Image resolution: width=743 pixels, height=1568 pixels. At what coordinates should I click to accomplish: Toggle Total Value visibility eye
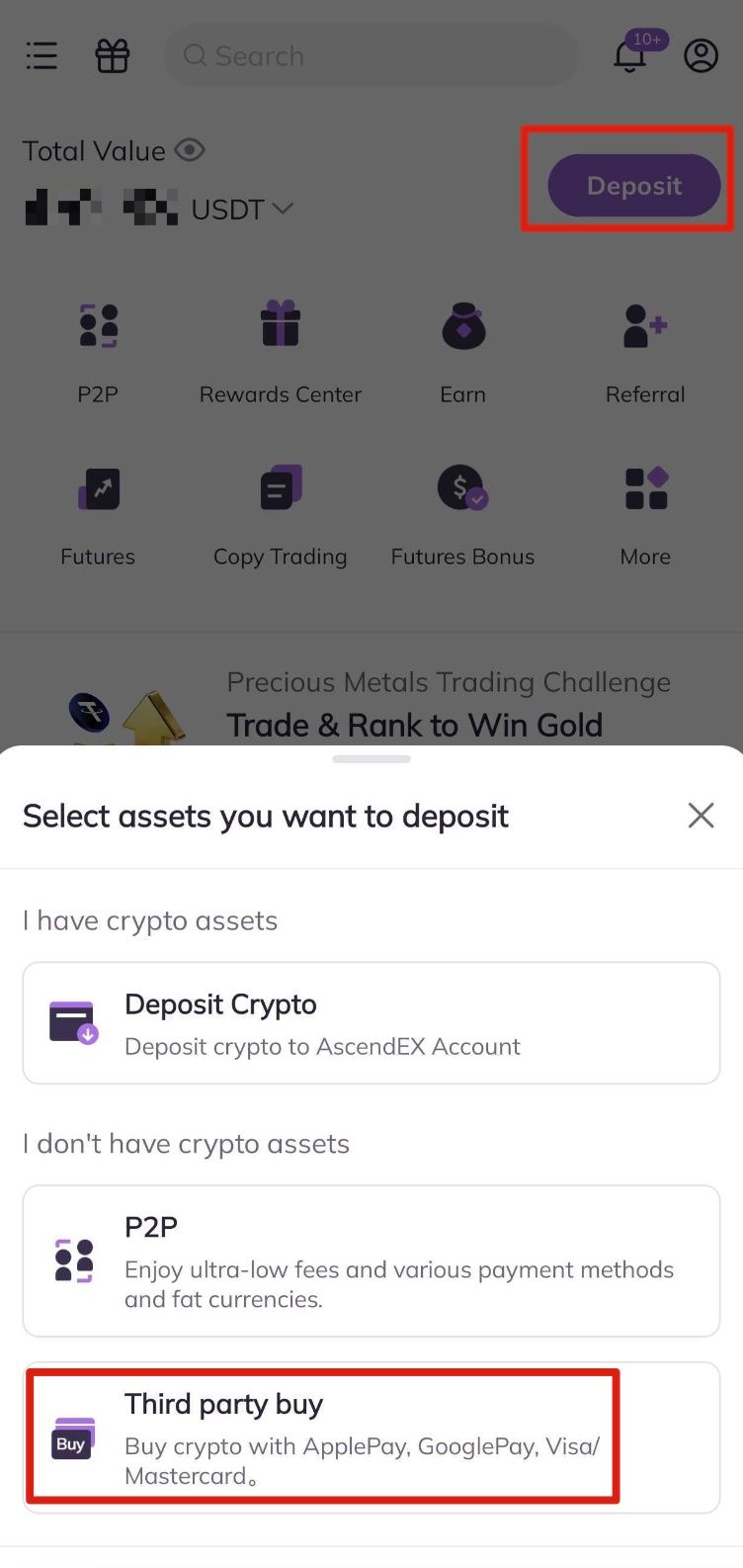click(x=190, y=150)
